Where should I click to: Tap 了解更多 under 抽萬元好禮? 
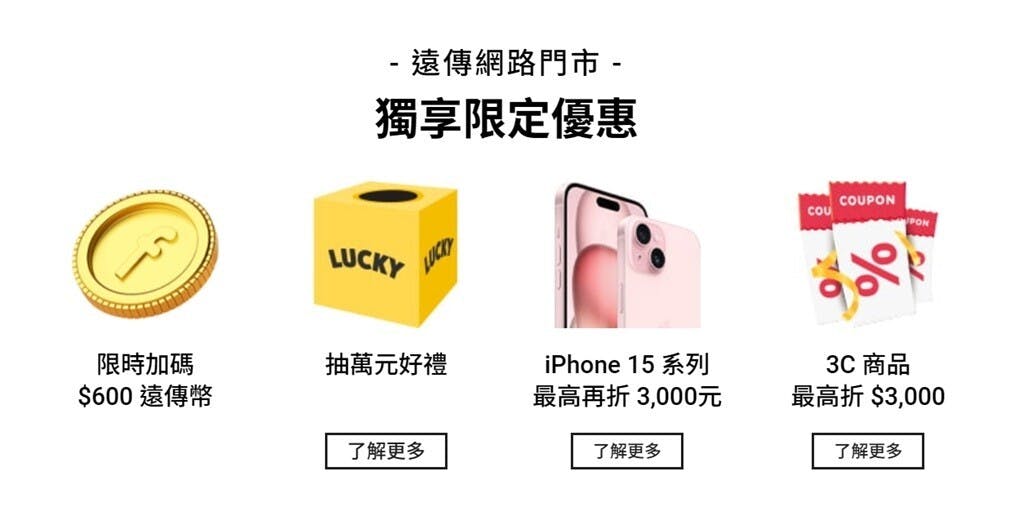pos(385,451)
